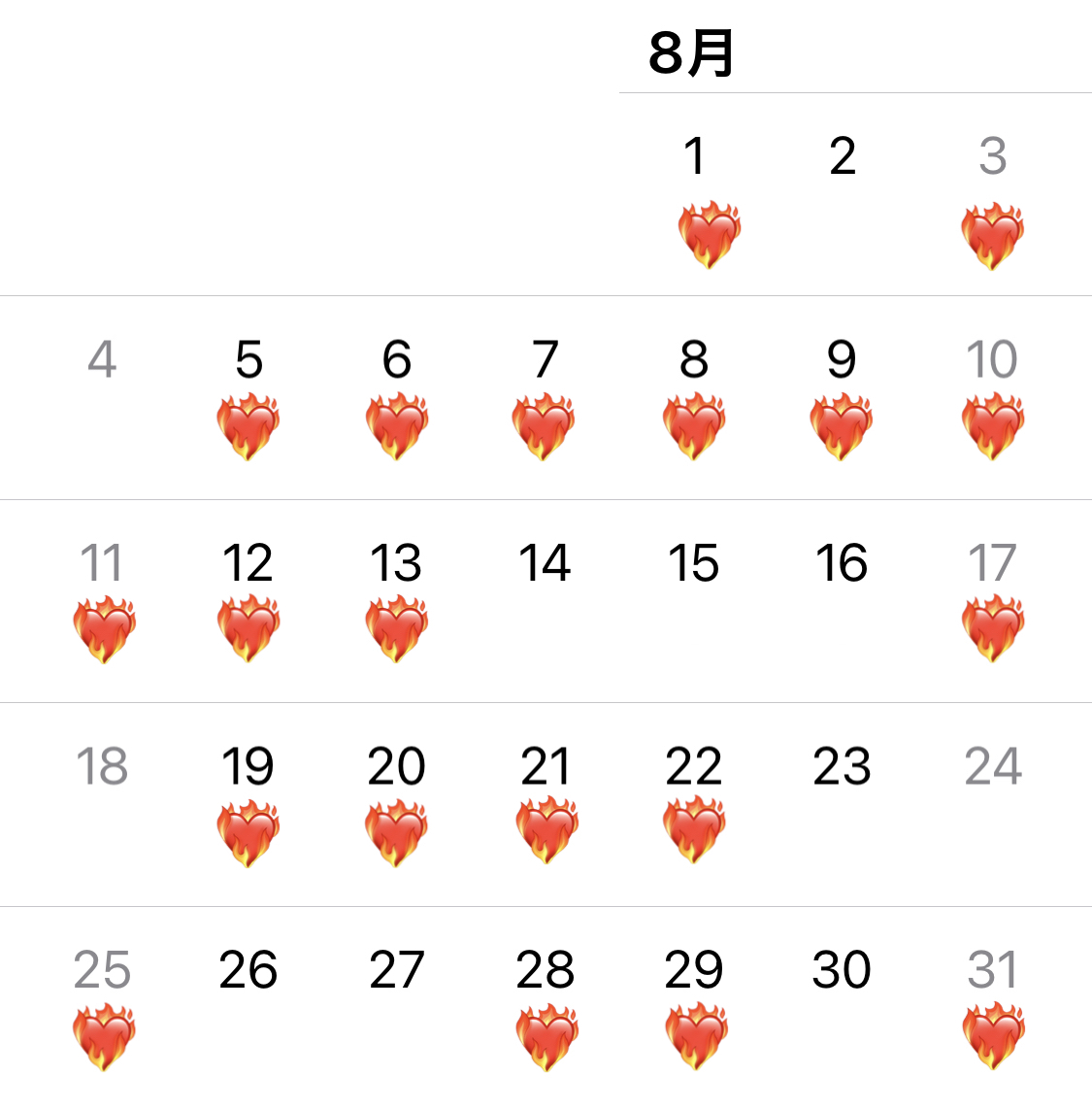Open the date August 2
1092x1109 pixels.
click(x=843, y=157)
